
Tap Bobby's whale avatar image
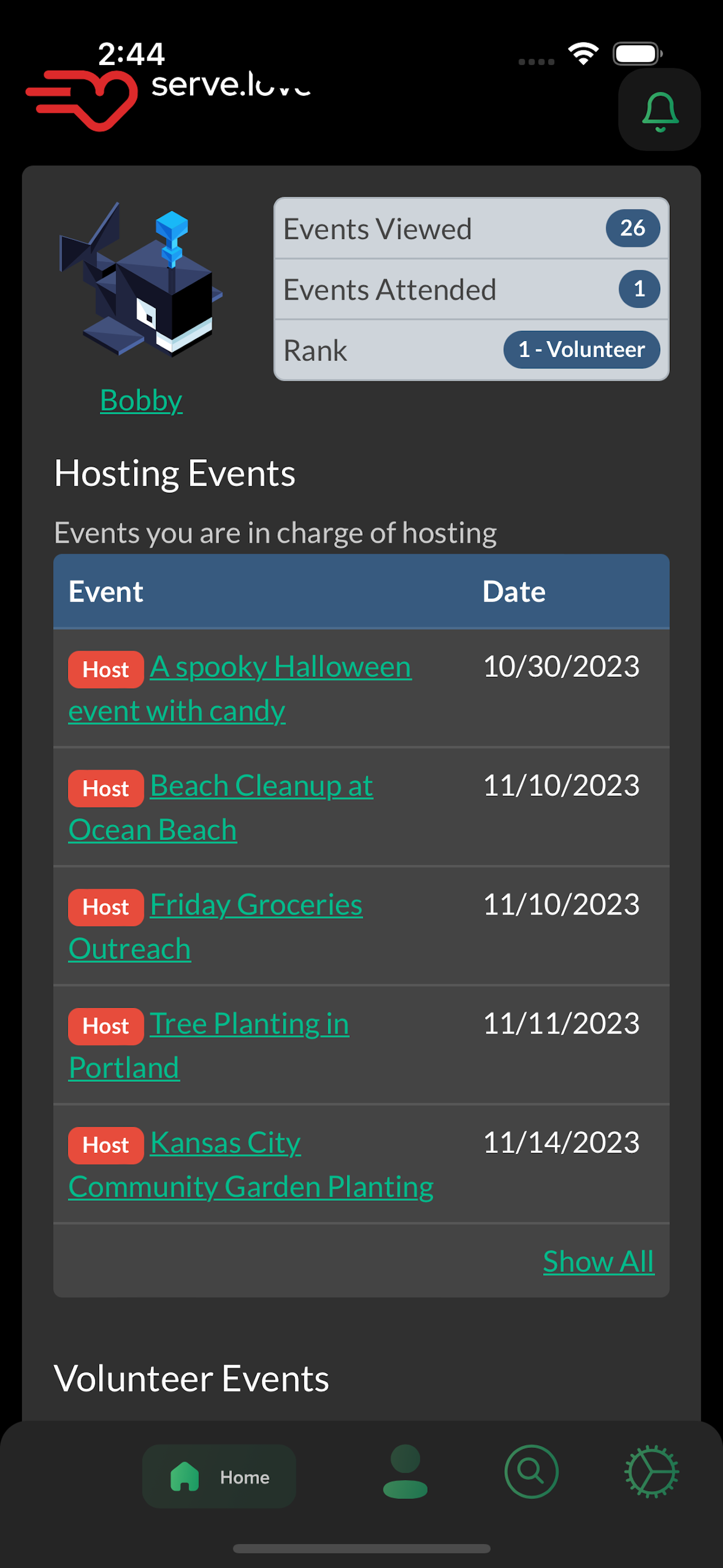[x=141, y=279]
